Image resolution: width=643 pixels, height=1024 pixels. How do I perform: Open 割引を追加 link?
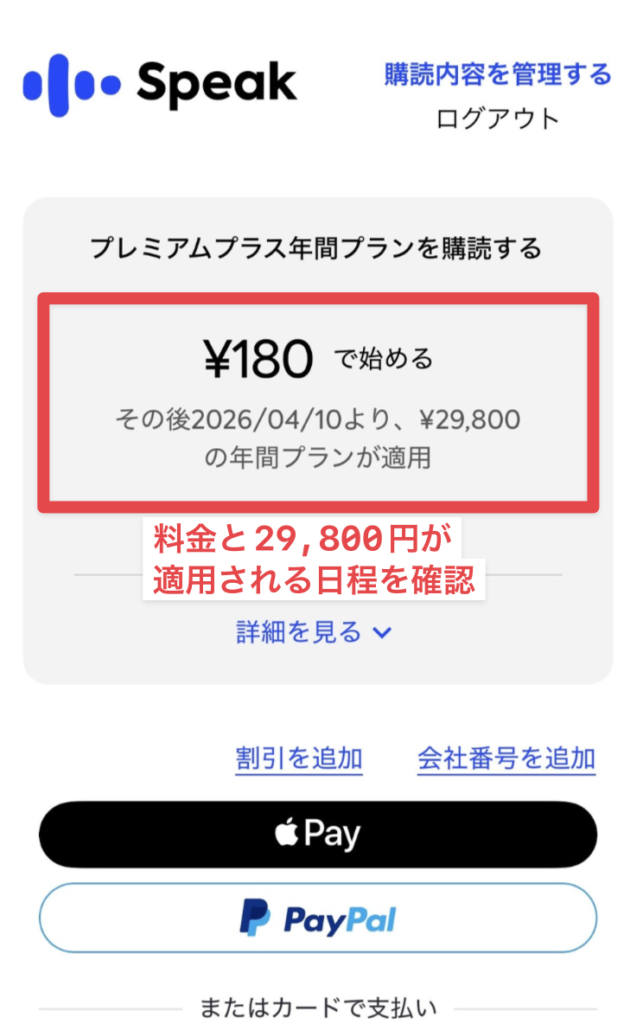point(299,759)
